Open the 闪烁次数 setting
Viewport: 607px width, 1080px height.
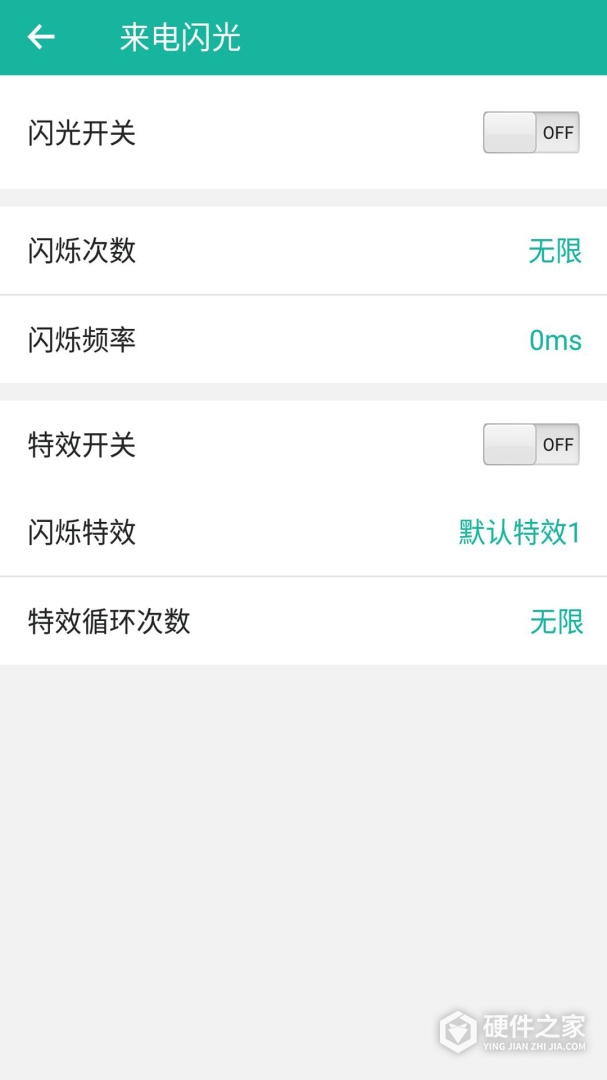pyautogui.click(x=303, y=251)
